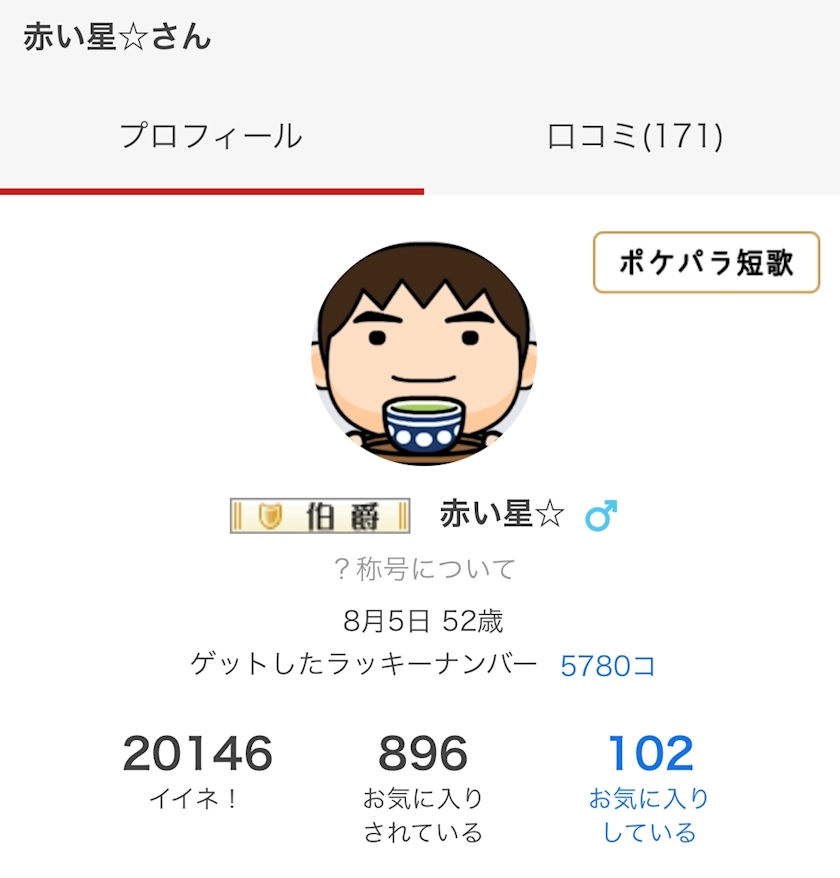Tap the ポケパラ短歌 button
This screenshot has height=878, width=840.
tap(706, 263)
